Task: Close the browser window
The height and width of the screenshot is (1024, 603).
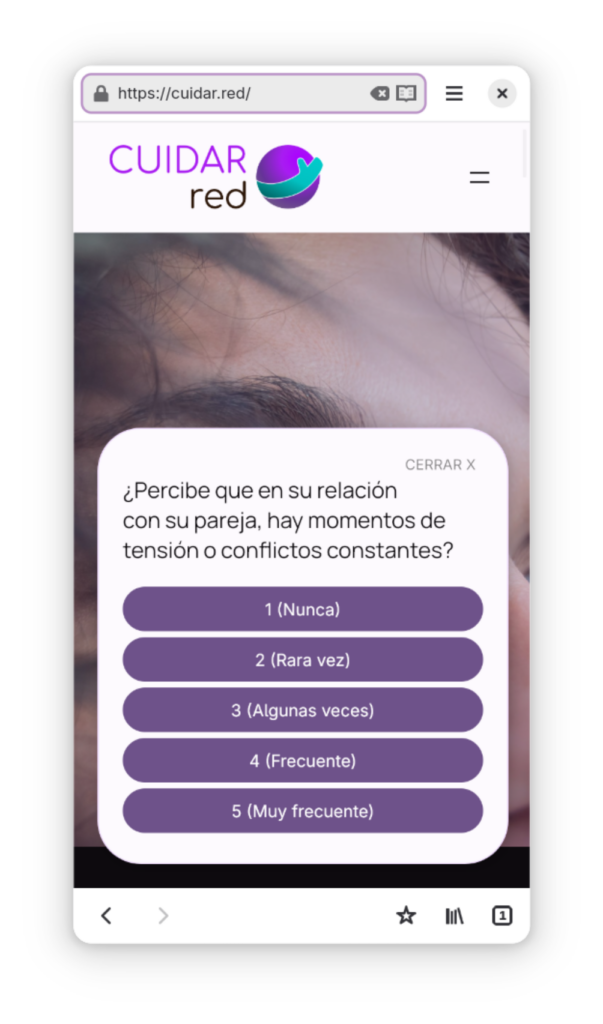Action: (502, 94)
